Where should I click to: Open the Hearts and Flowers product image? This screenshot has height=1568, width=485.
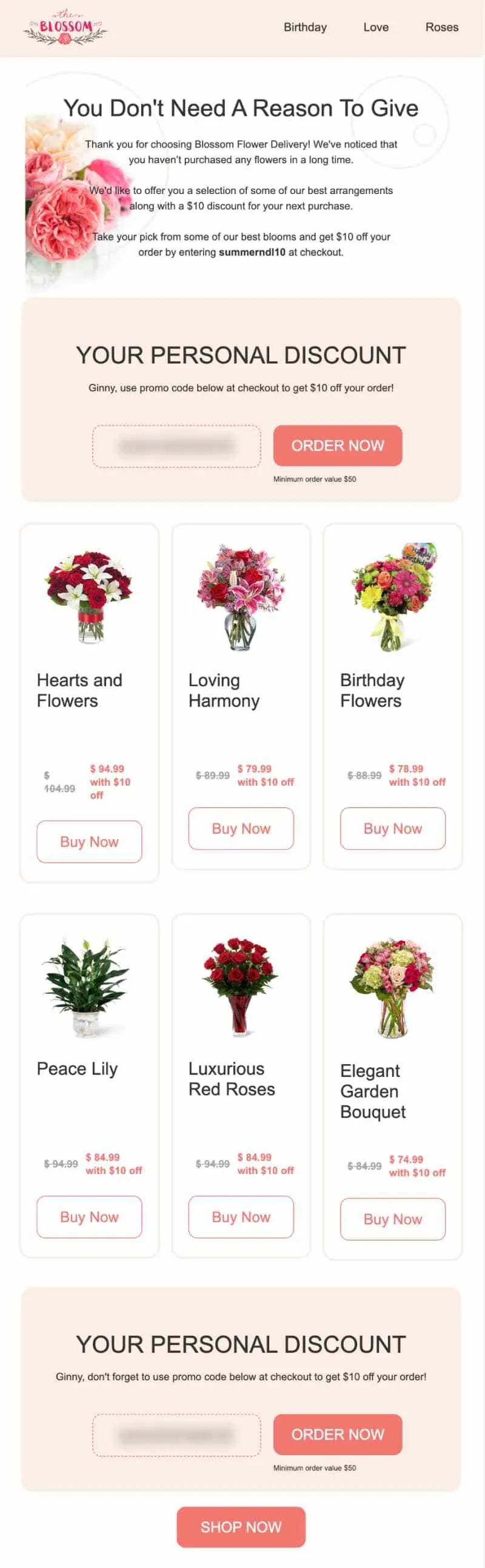pyautogui.click(x=90, y=597)
